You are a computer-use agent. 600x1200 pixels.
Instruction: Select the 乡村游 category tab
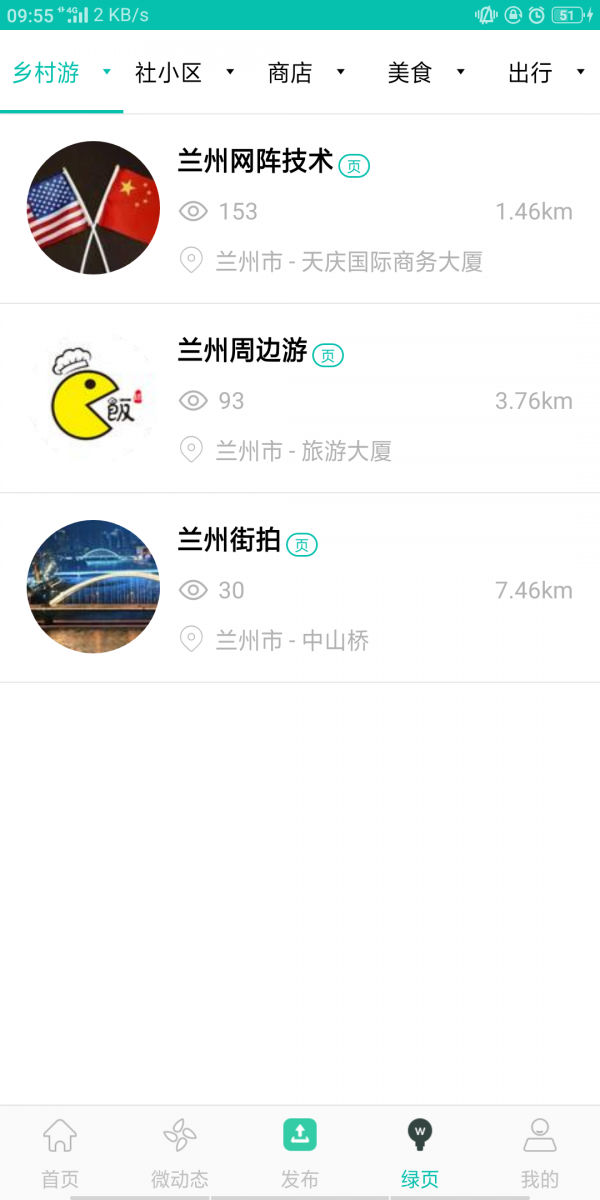pyautogui.click(x=60, y=73)
